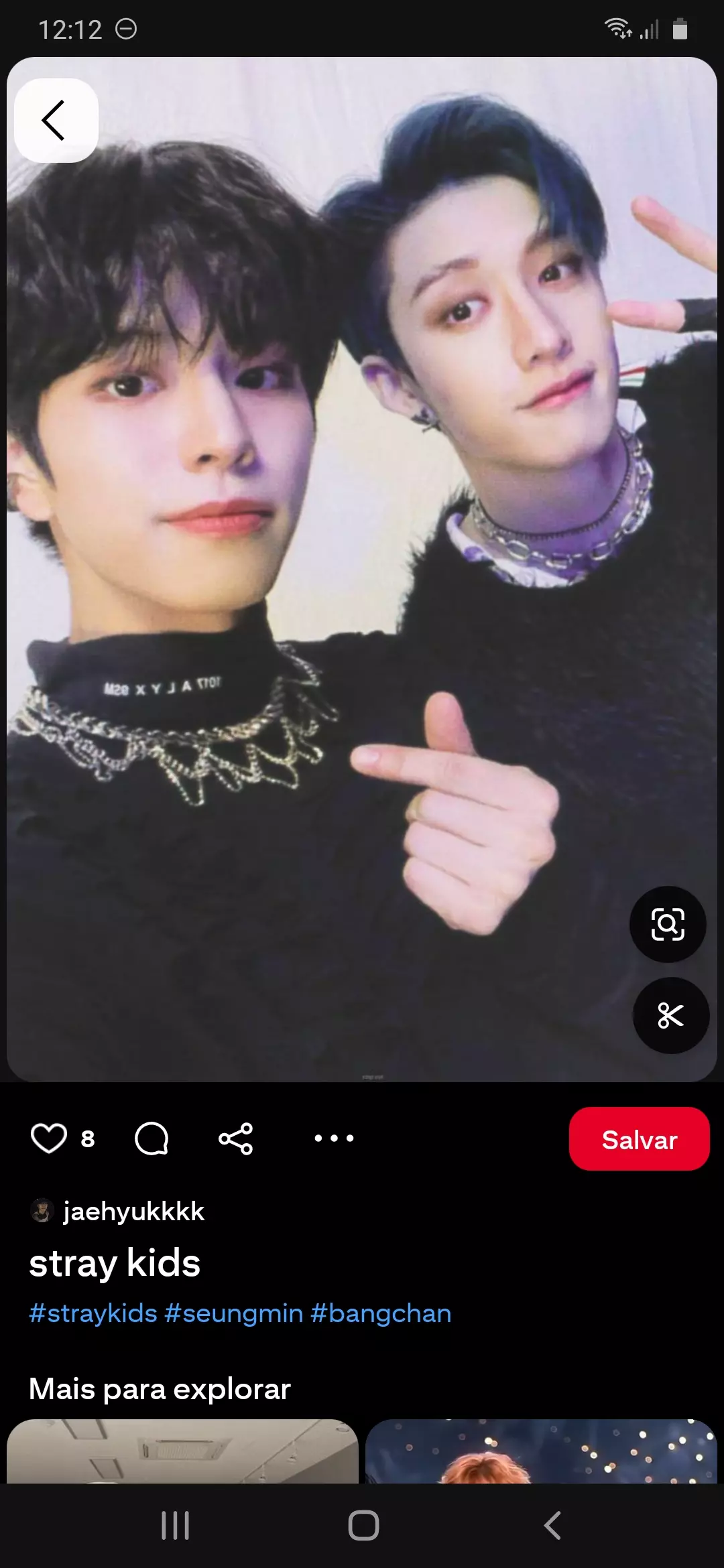The height and width of the screenshot is (1568, 724).
Task: Tap the Salvar button
Action: pyautogui.click(x=639, y=1139)
